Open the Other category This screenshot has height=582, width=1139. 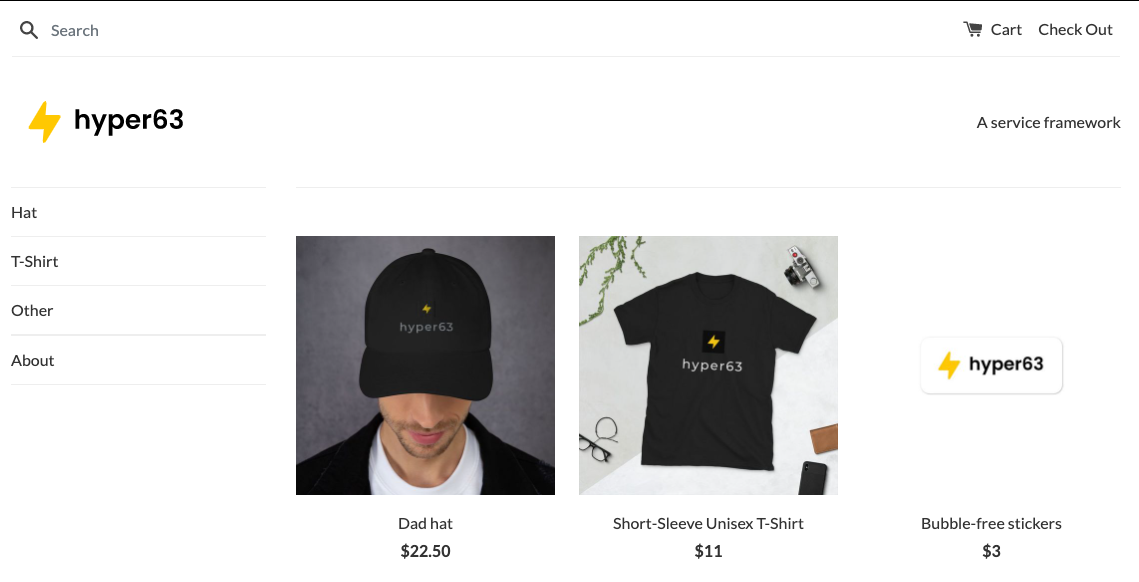(32, 310)
